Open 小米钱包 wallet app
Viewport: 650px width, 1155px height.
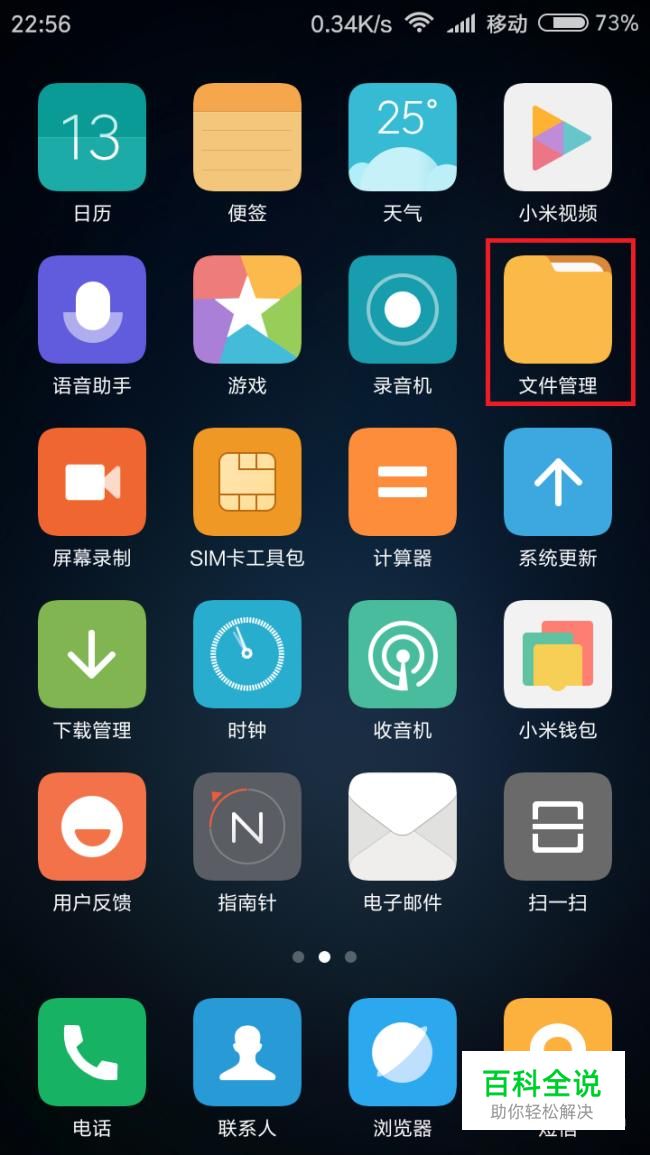click(557, 654)
